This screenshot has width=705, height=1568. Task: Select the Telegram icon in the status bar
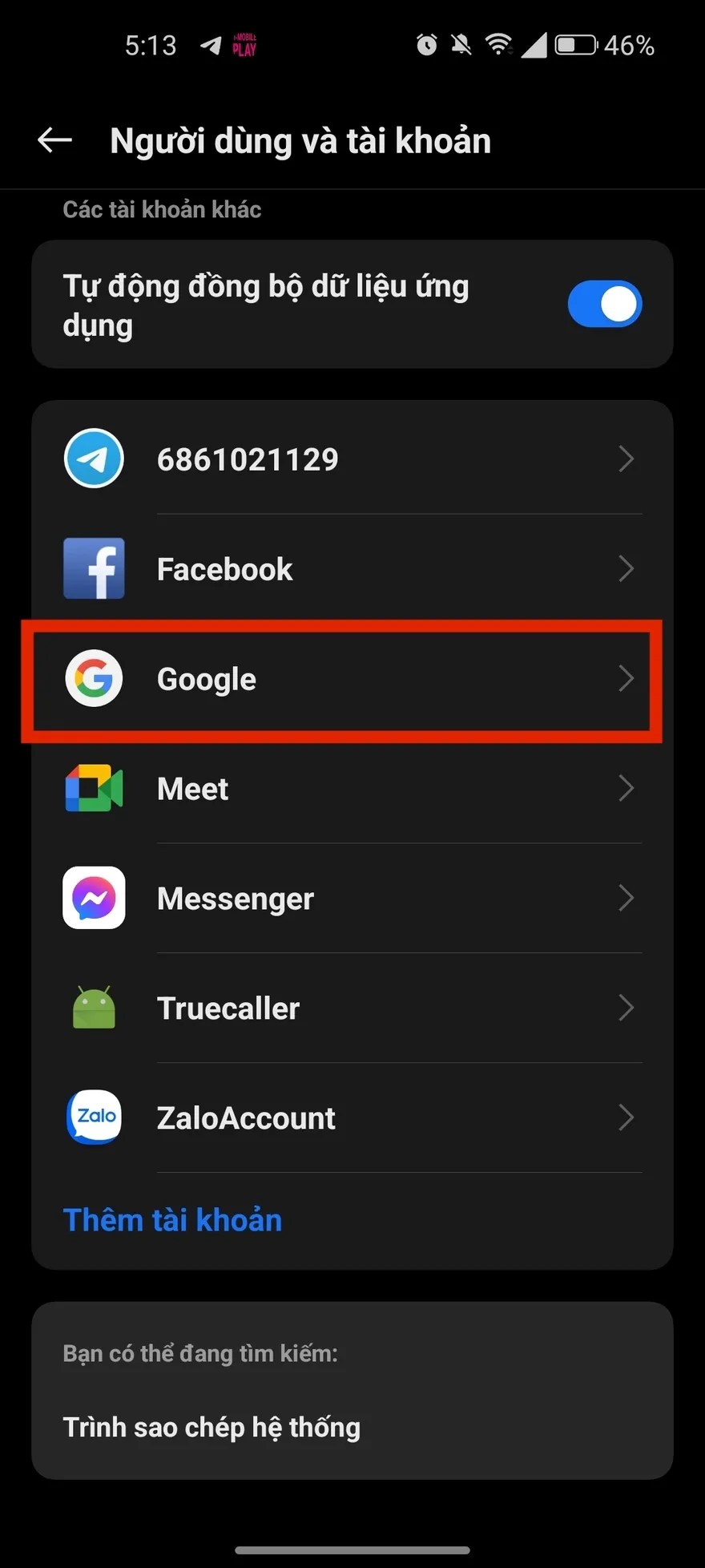(x=211, y=46)
